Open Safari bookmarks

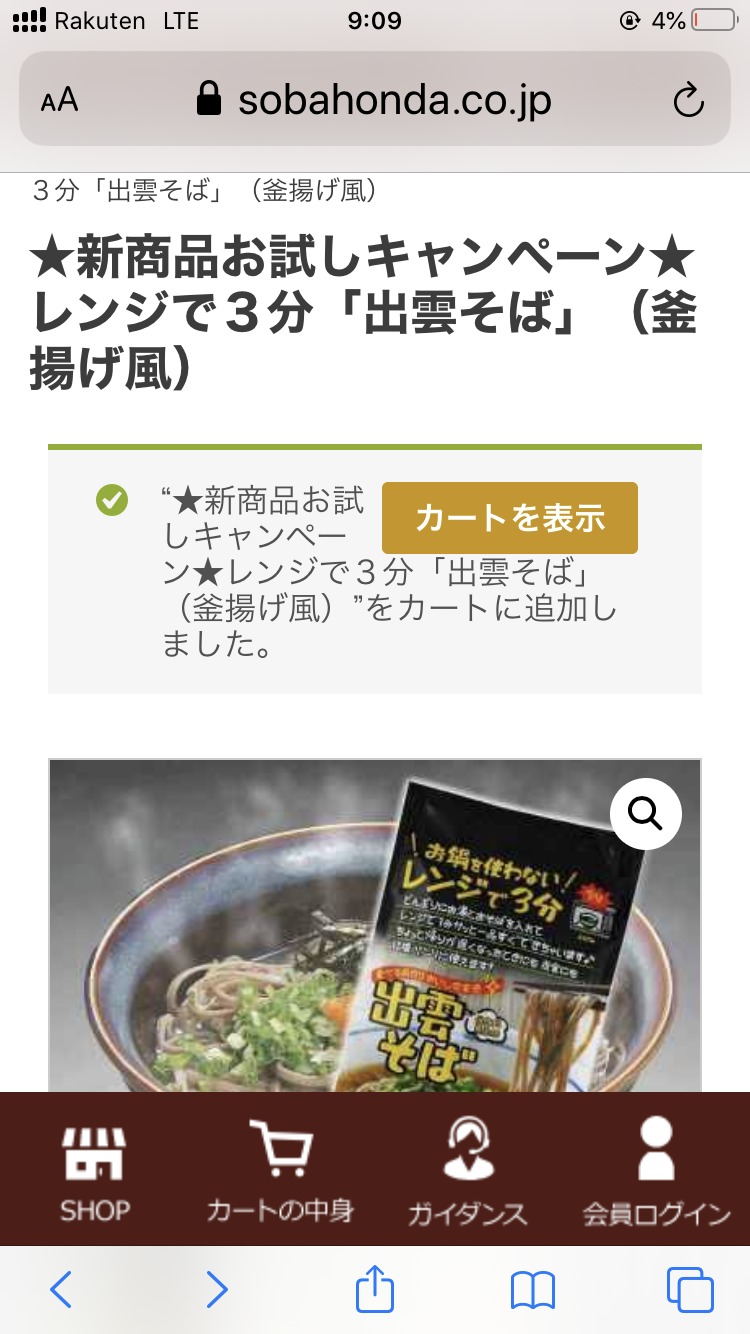pyautogui.click(x=532, y=1290)
